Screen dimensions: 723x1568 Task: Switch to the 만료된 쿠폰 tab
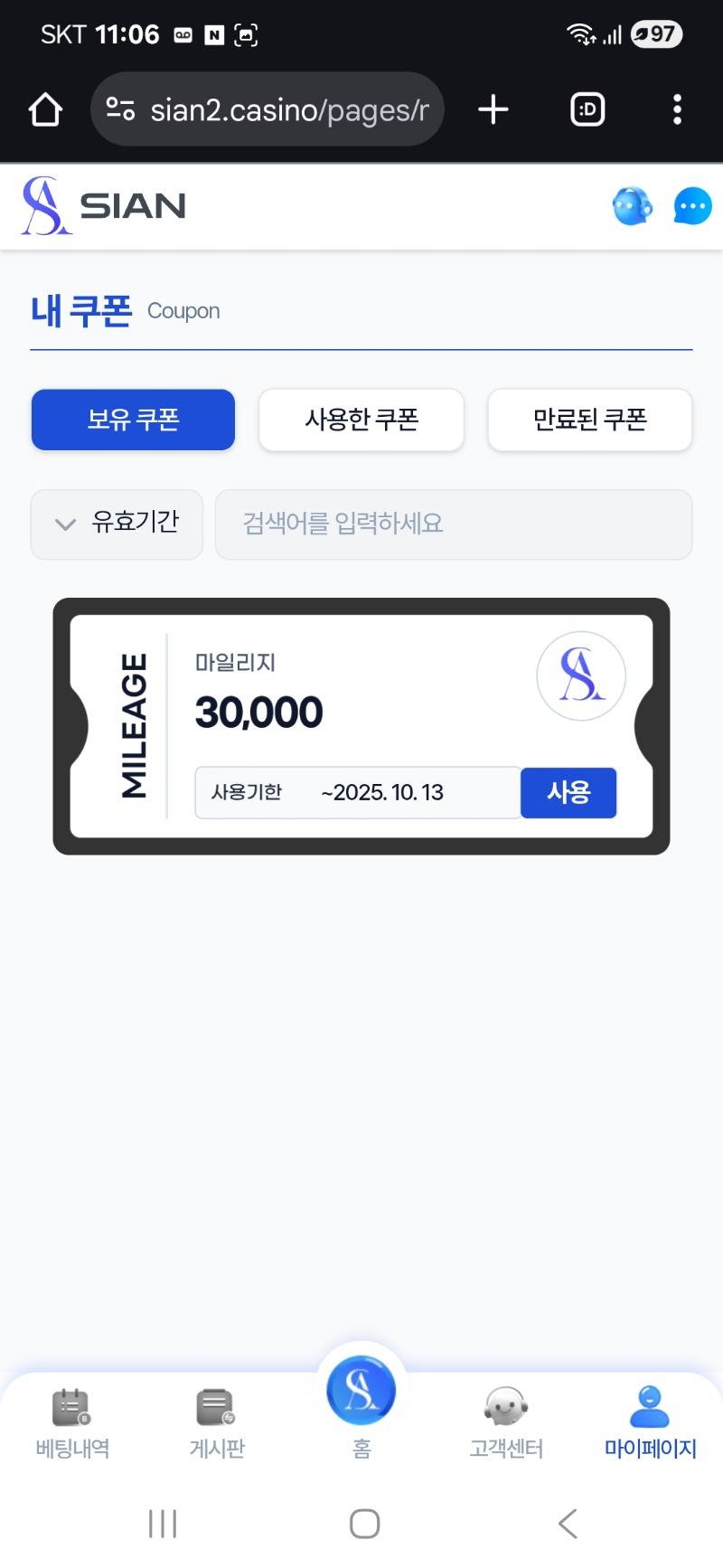(590, 420)
